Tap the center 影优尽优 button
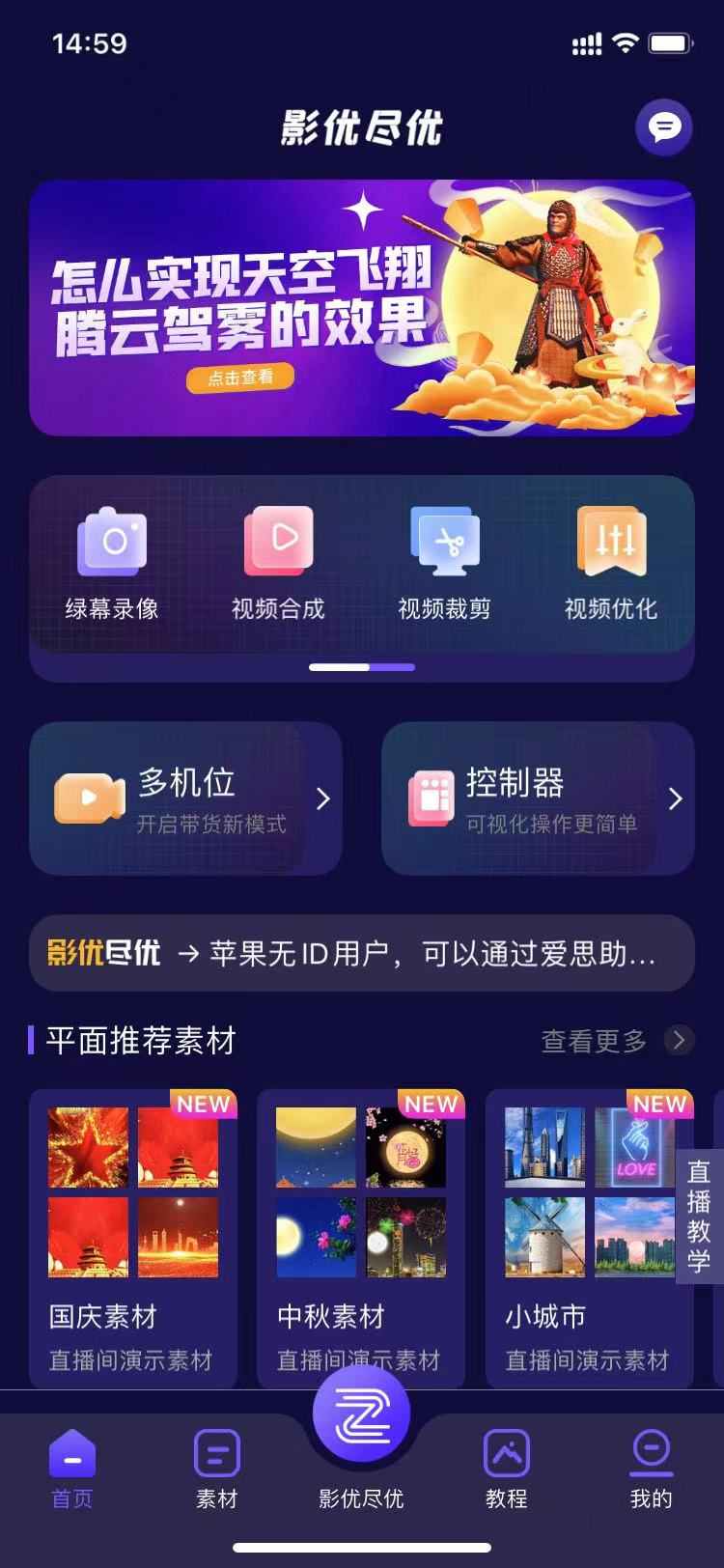 pos(362,1440)
